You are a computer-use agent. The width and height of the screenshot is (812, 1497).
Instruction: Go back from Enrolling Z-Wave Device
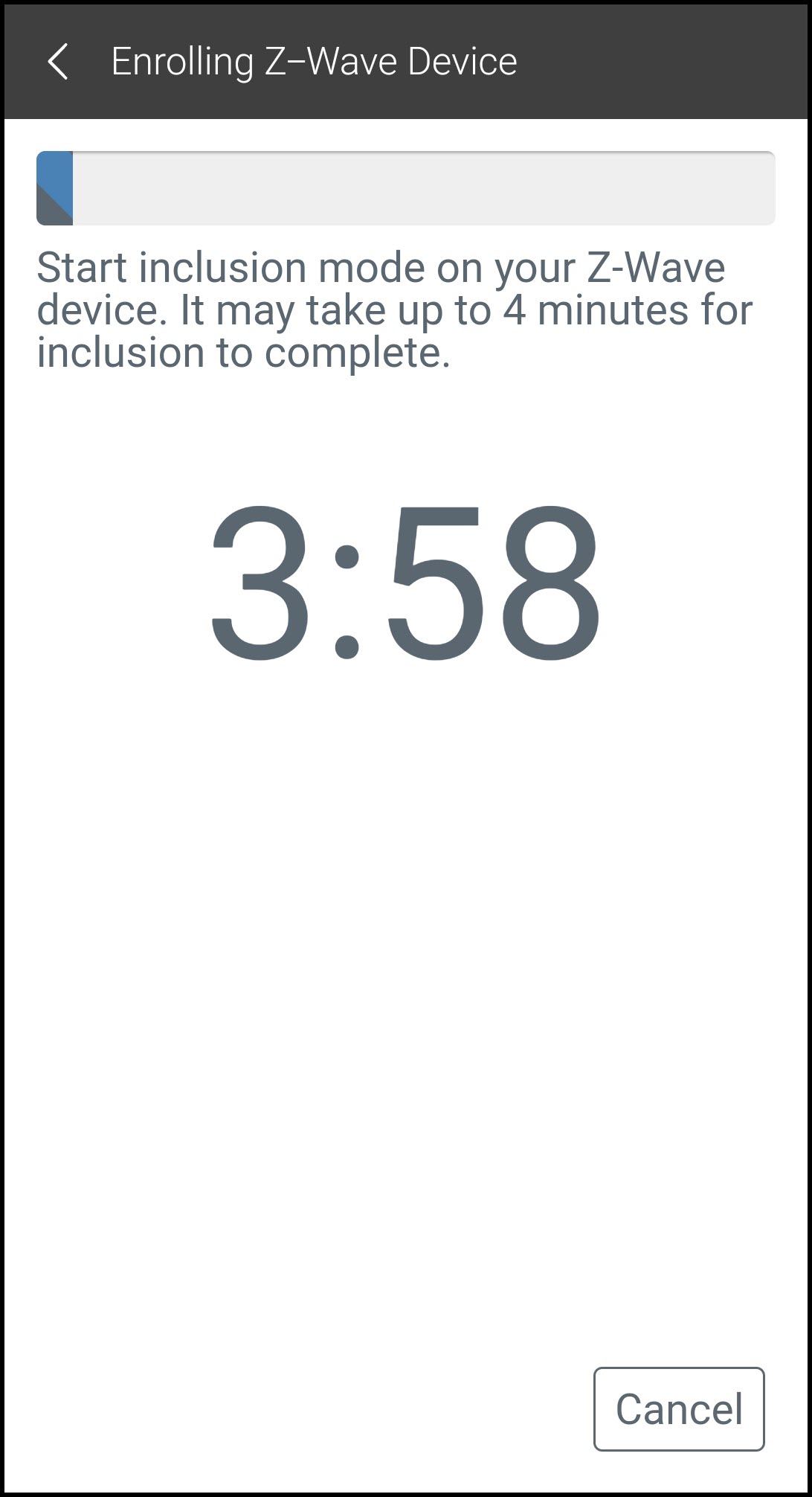tap(58, 61)
